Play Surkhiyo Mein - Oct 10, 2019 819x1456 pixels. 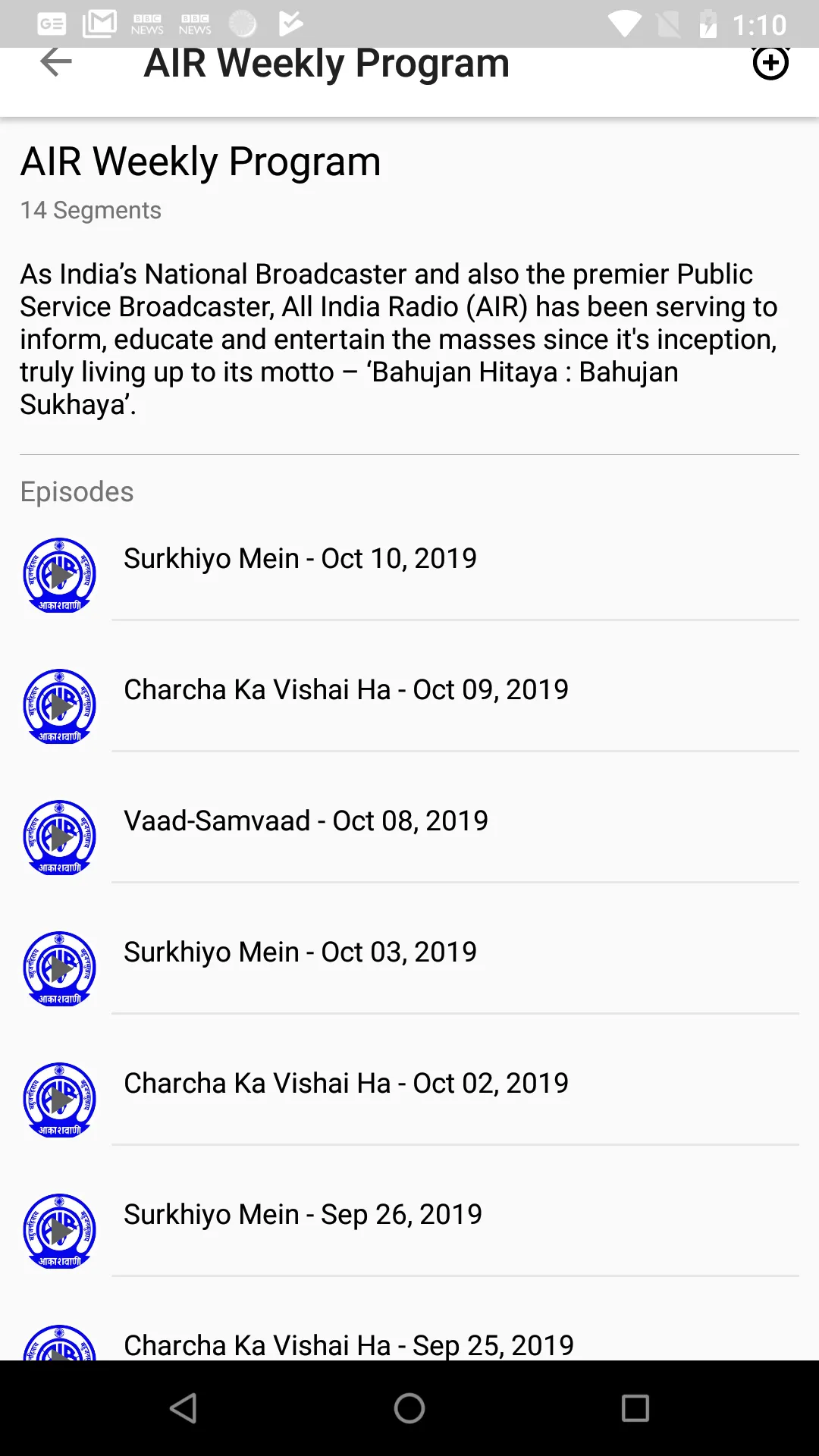tap(60, 575)
